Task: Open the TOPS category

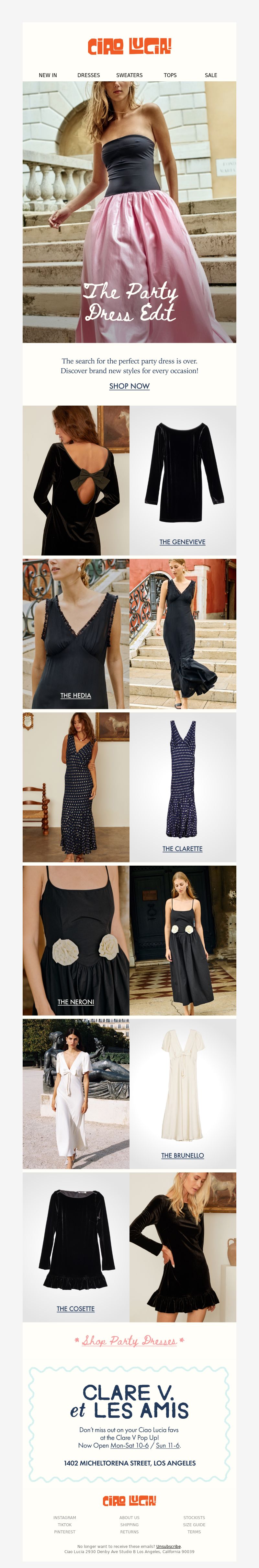Action: 170,75
